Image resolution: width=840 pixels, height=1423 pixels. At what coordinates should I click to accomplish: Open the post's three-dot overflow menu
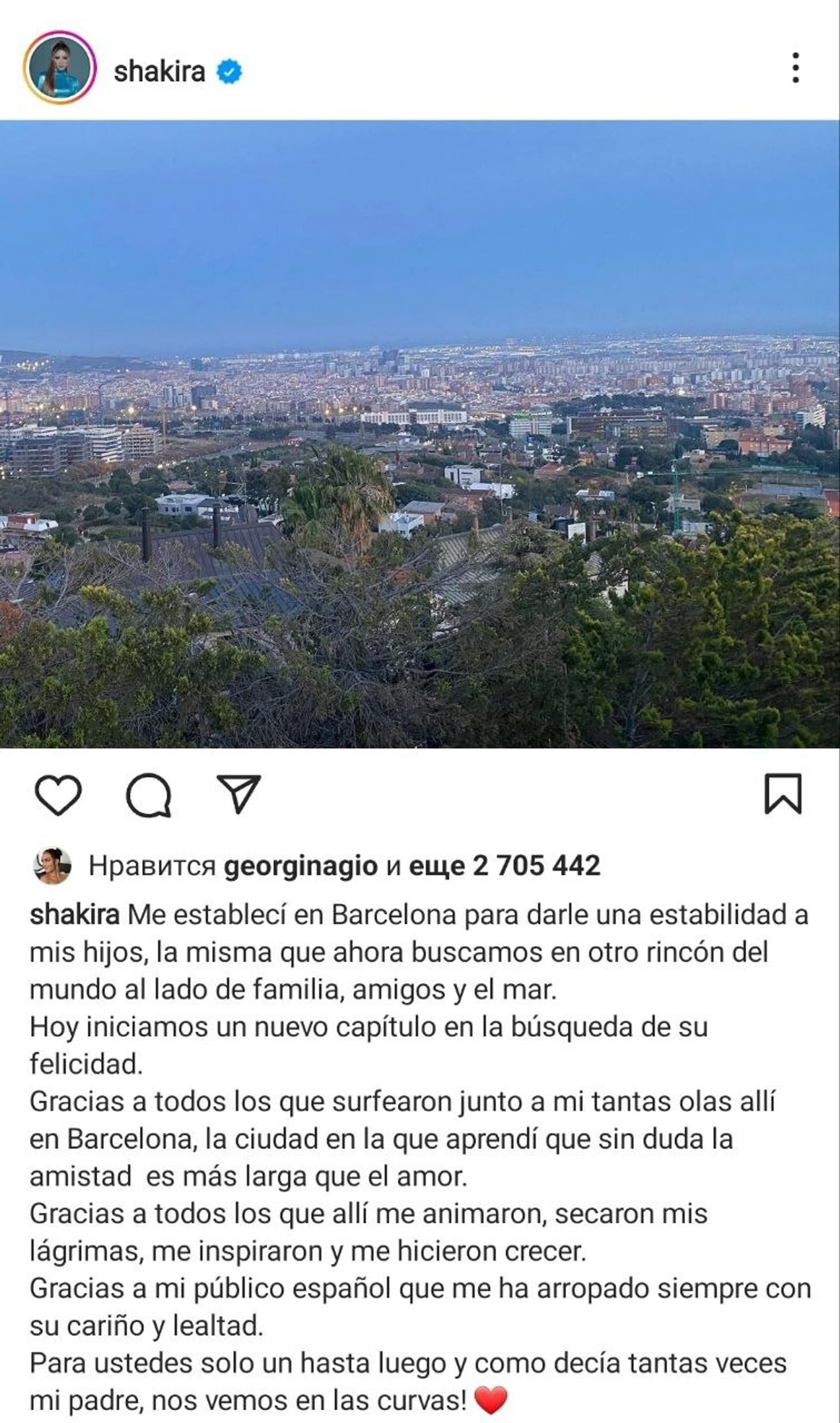pos(795,68)
